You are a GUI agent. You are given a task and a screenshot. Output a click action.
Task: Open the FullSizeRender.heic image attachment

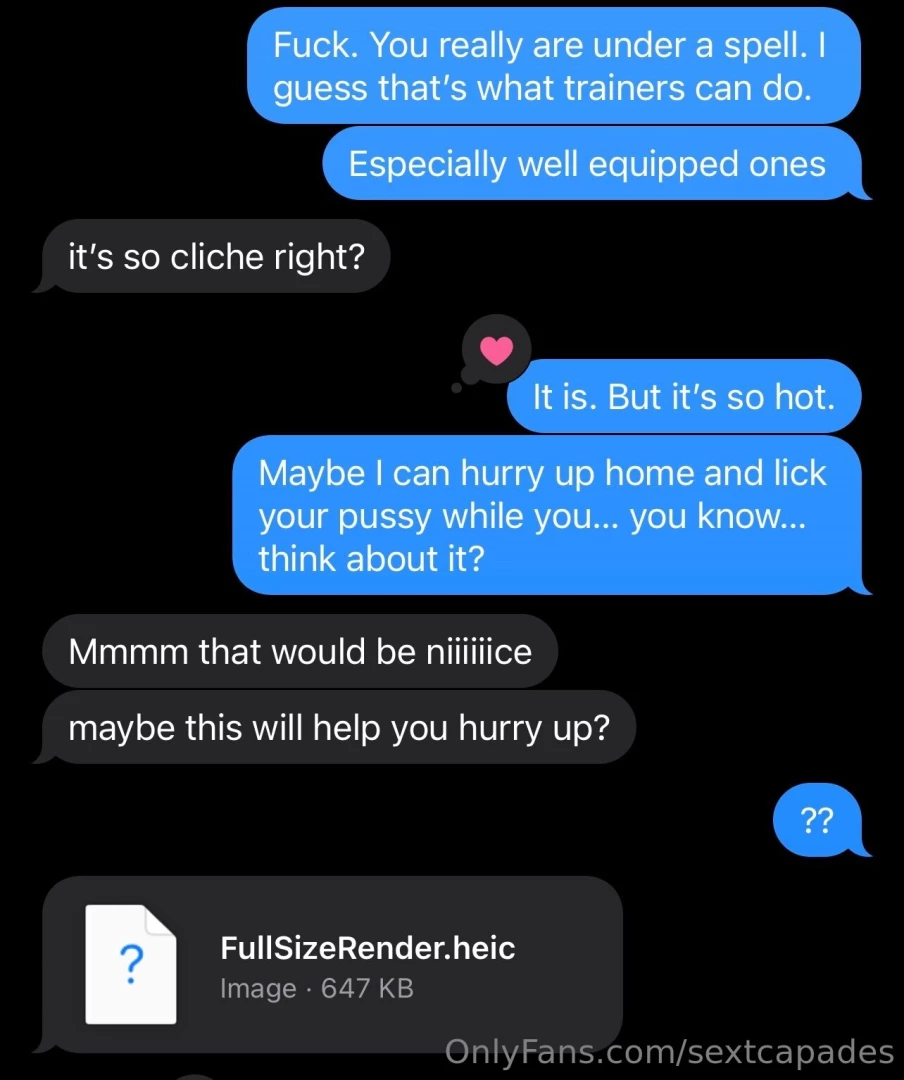point(332,964)
